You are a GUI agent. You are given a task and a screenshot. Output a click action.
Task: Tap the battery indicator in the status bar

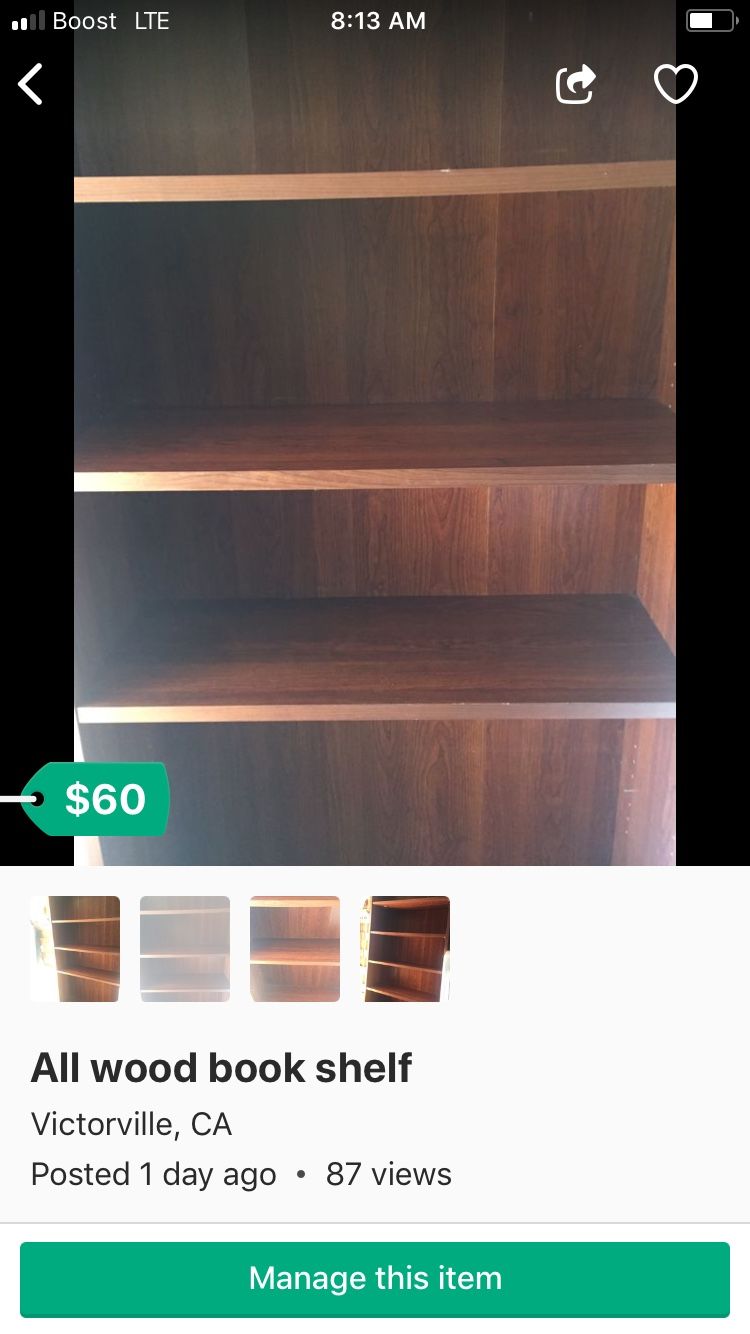(x=708, y=18)
